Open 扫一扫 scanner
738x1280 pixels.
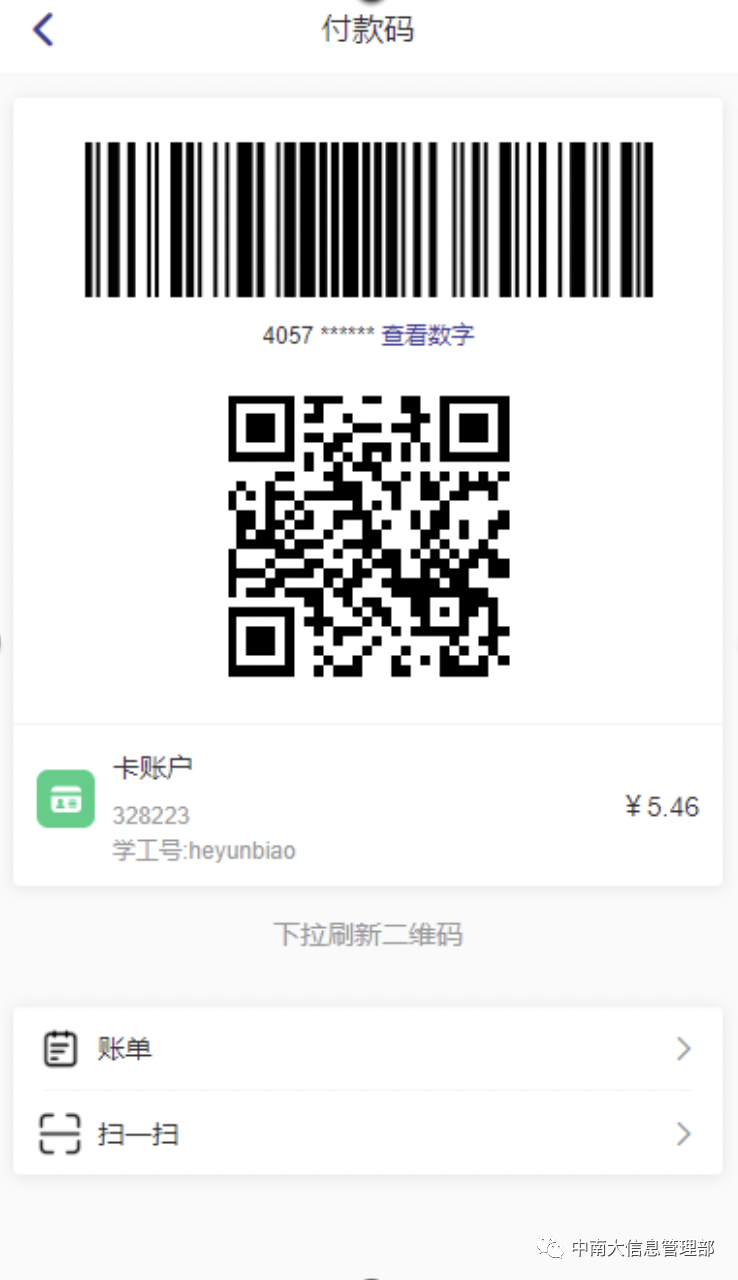click(367, 1134)
